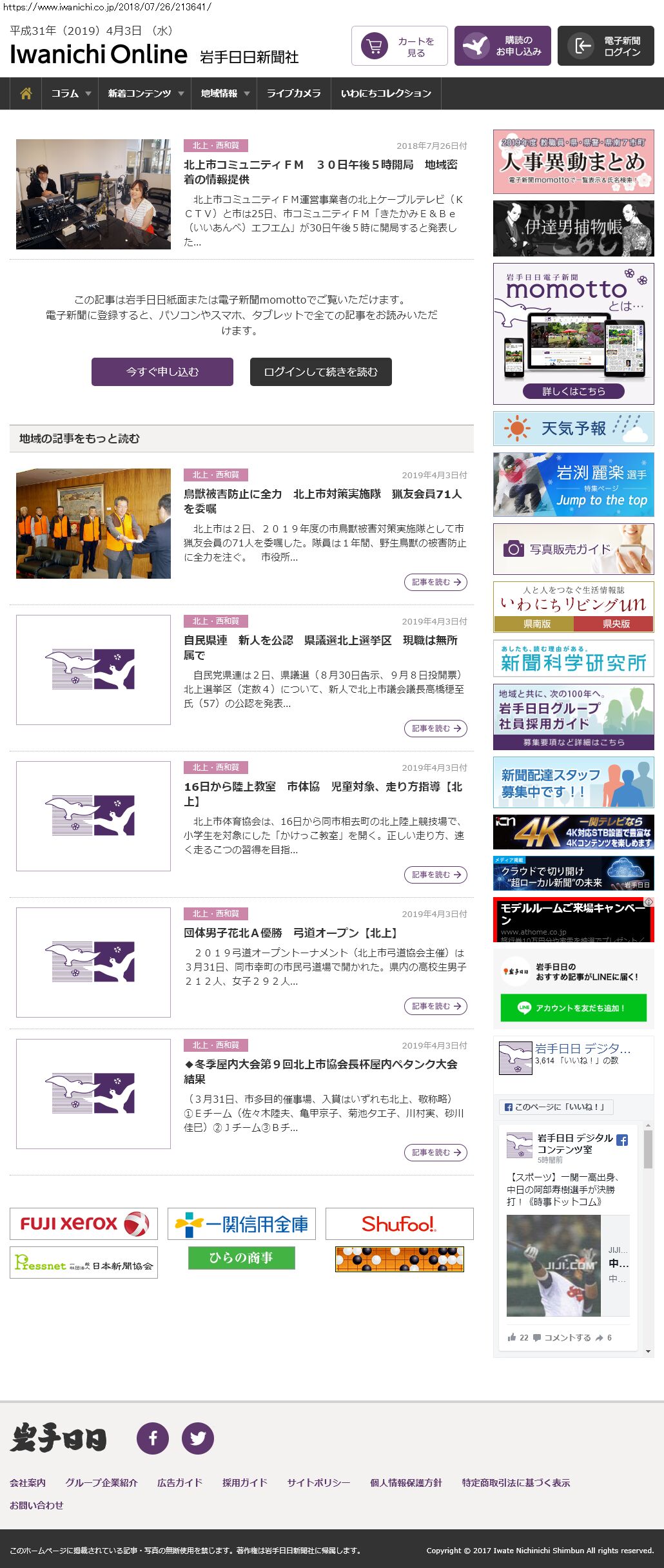Open ライブカメラ page
Viewport: 664px width, 1568px height.
(x=293, y=93)
